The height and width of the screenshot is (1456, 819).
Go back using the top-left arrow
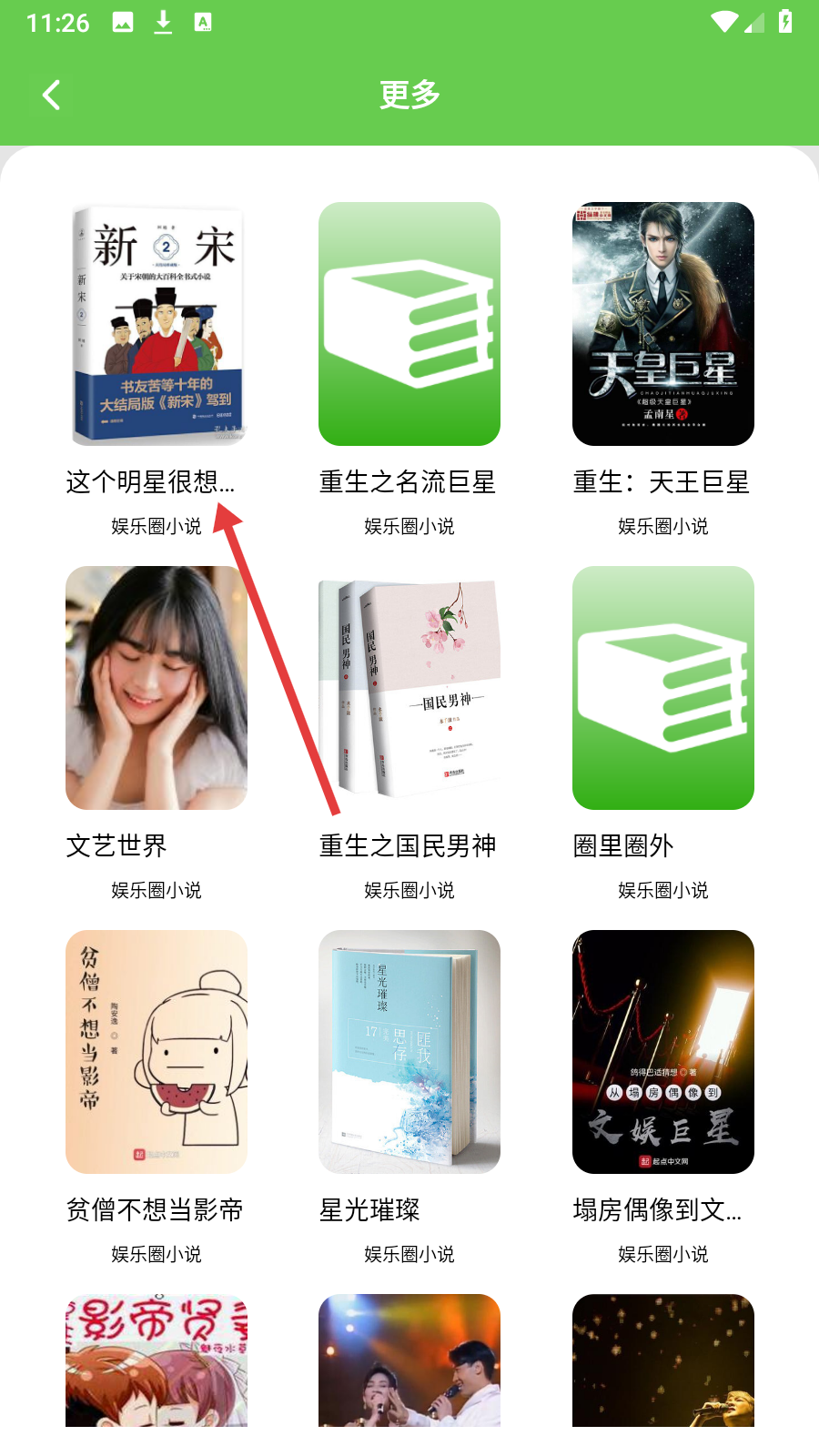pyautogui.click(x=52, y=95)
